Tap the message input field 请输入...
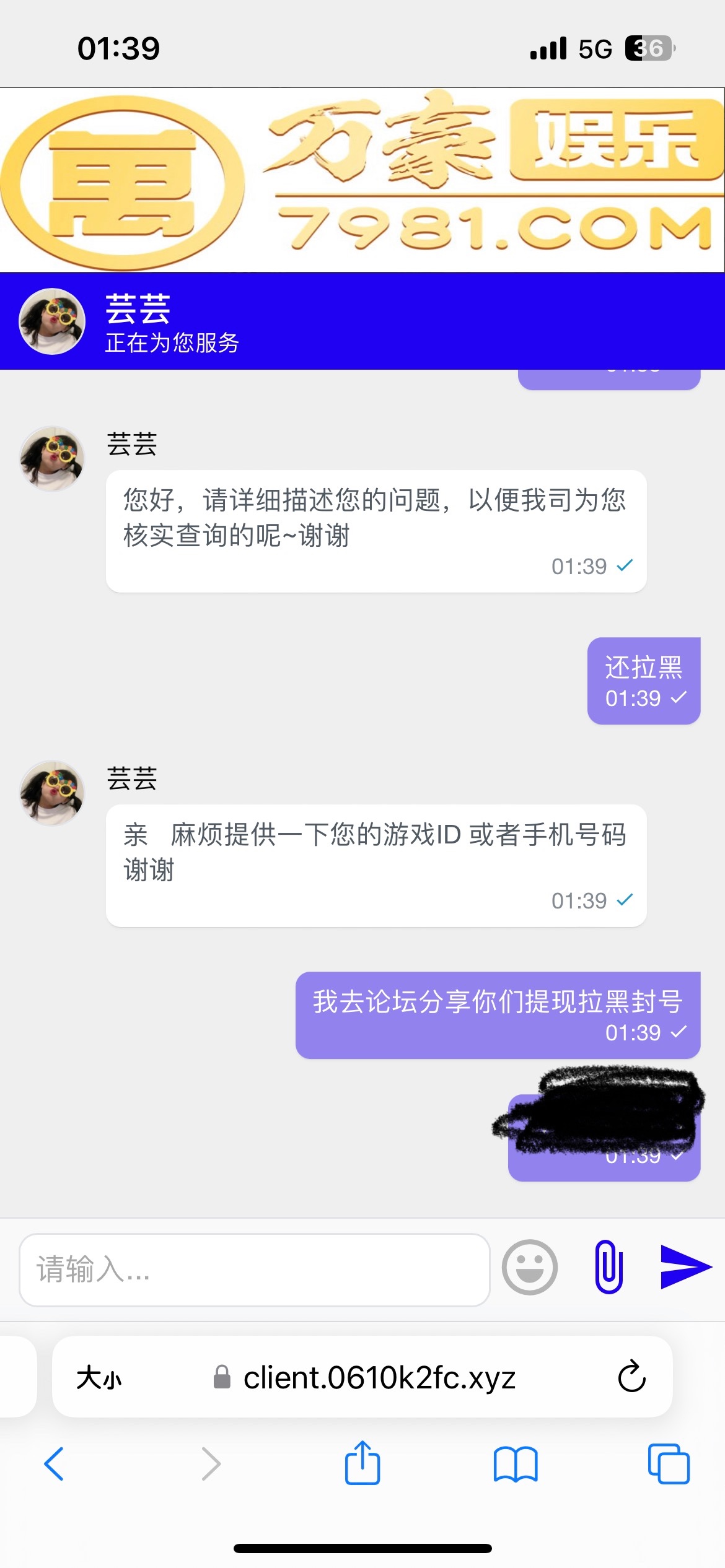The width and height of the screenshot is (725, 1568). coord(254,1270)
